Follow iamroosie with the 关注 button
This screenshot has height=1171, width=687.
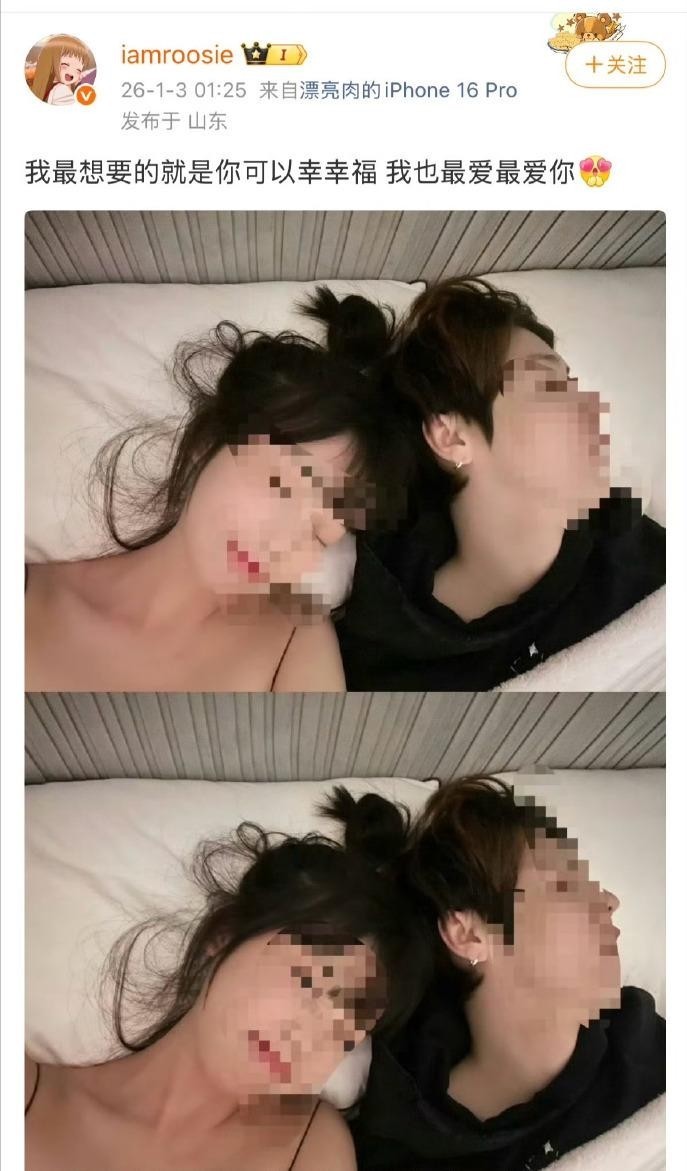point(615,65)
